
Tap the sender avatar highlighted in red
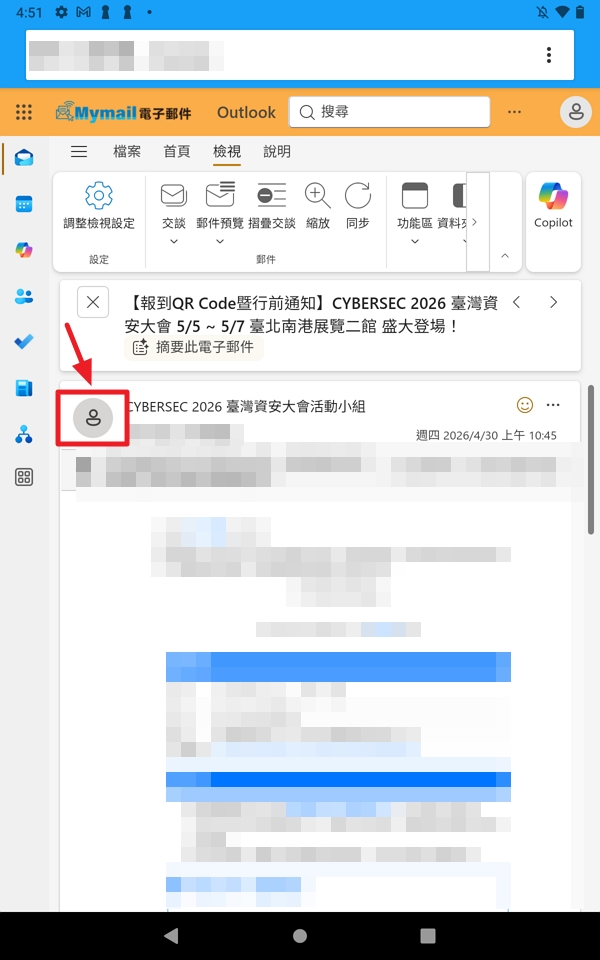pos(93,418)
